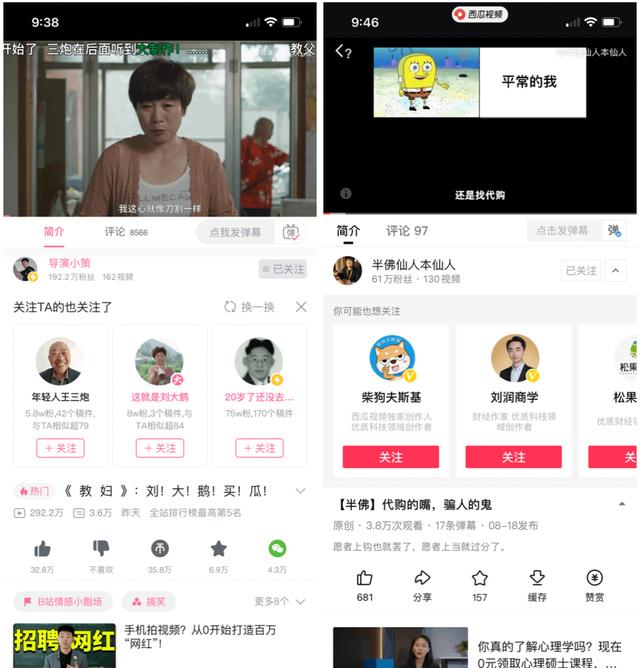The height and width of the screenshot is (668, 640).
Task: Like the video with 32.8万 likes
Action: pyautogui.click(x=42, y=549)
